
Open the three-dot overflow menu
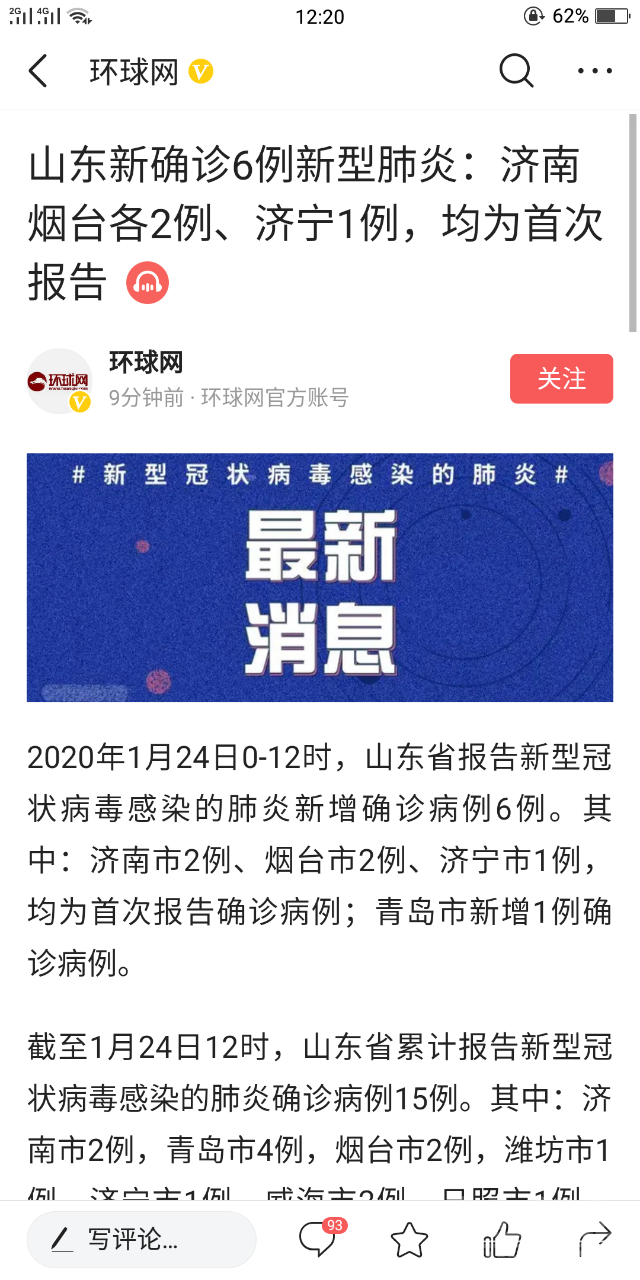coord(595,71)
